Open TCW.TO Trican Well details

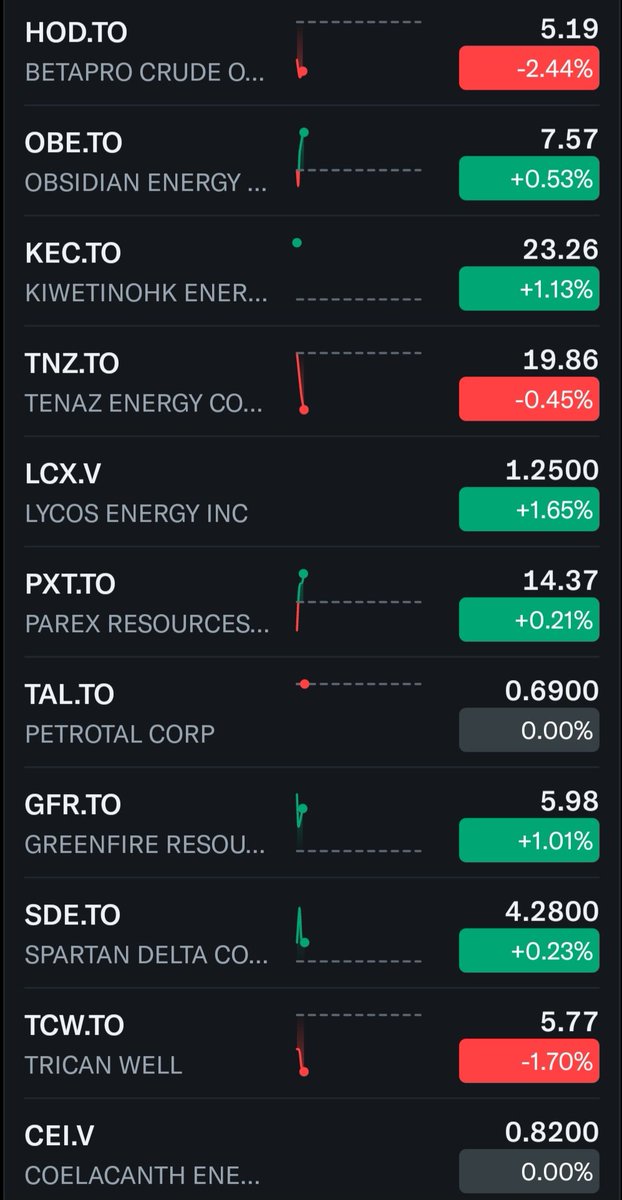click(311, 1043)
